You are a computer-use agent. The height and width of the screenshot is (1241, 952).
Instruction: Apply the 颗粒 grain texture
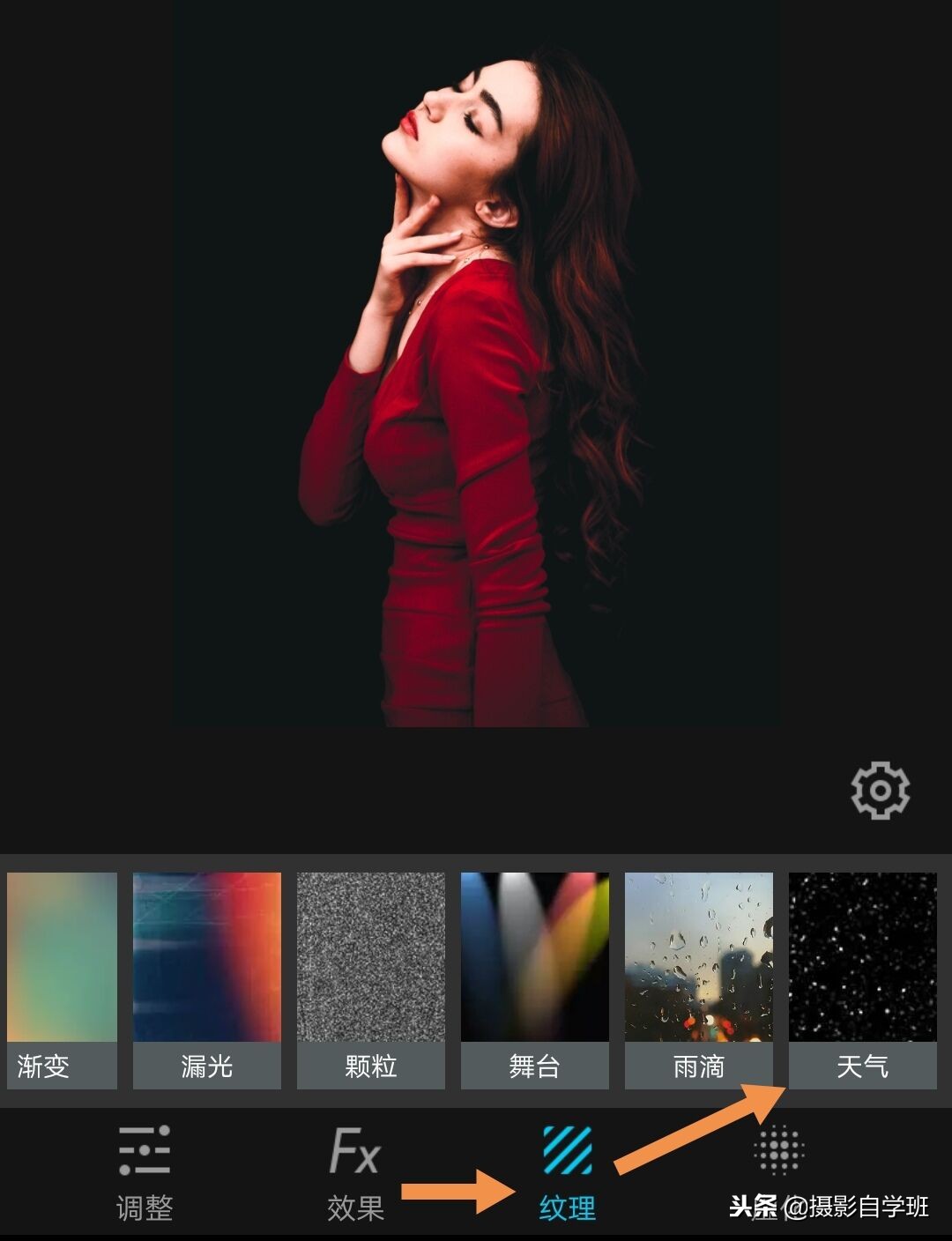pyautogui.click(x=371, y=978)
